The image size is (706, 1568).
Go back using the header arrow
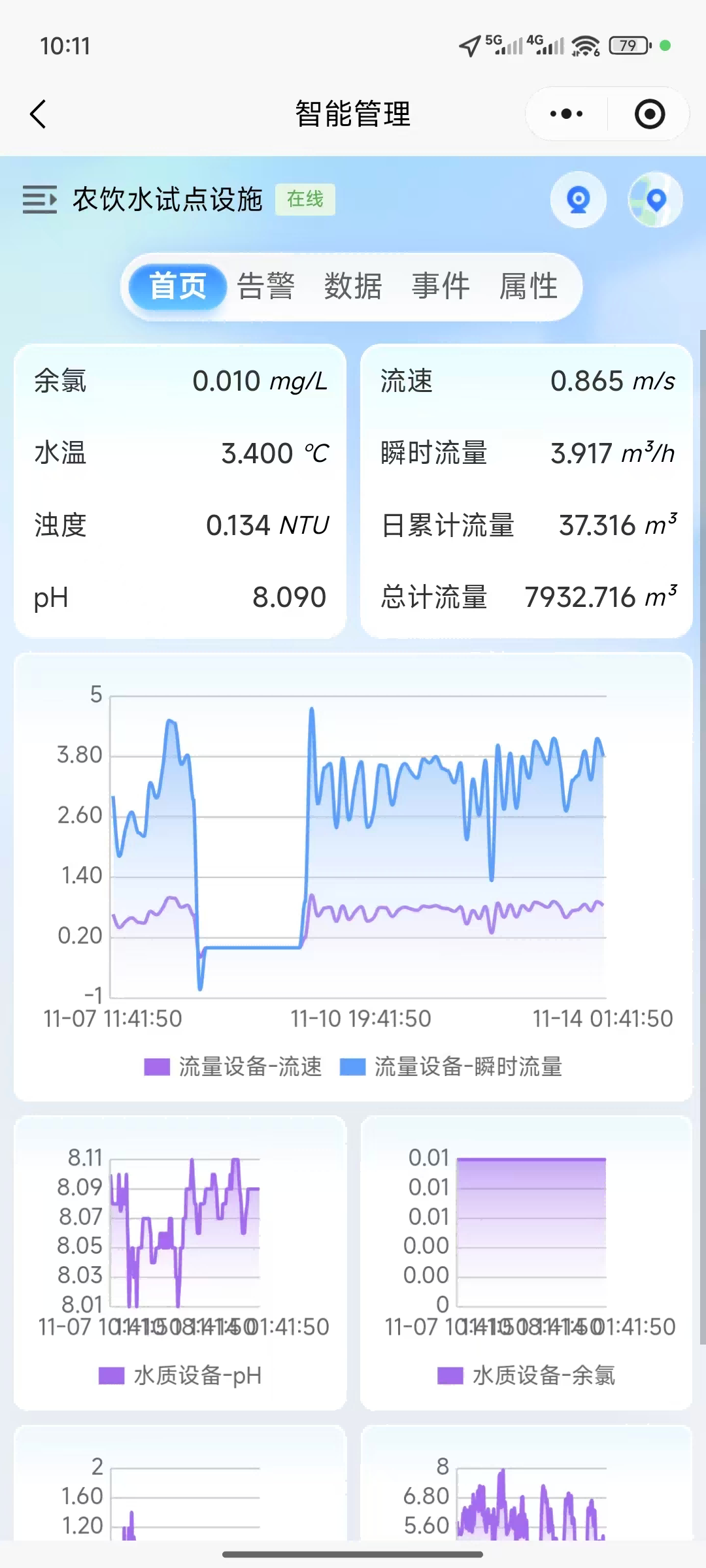[39, 114]
